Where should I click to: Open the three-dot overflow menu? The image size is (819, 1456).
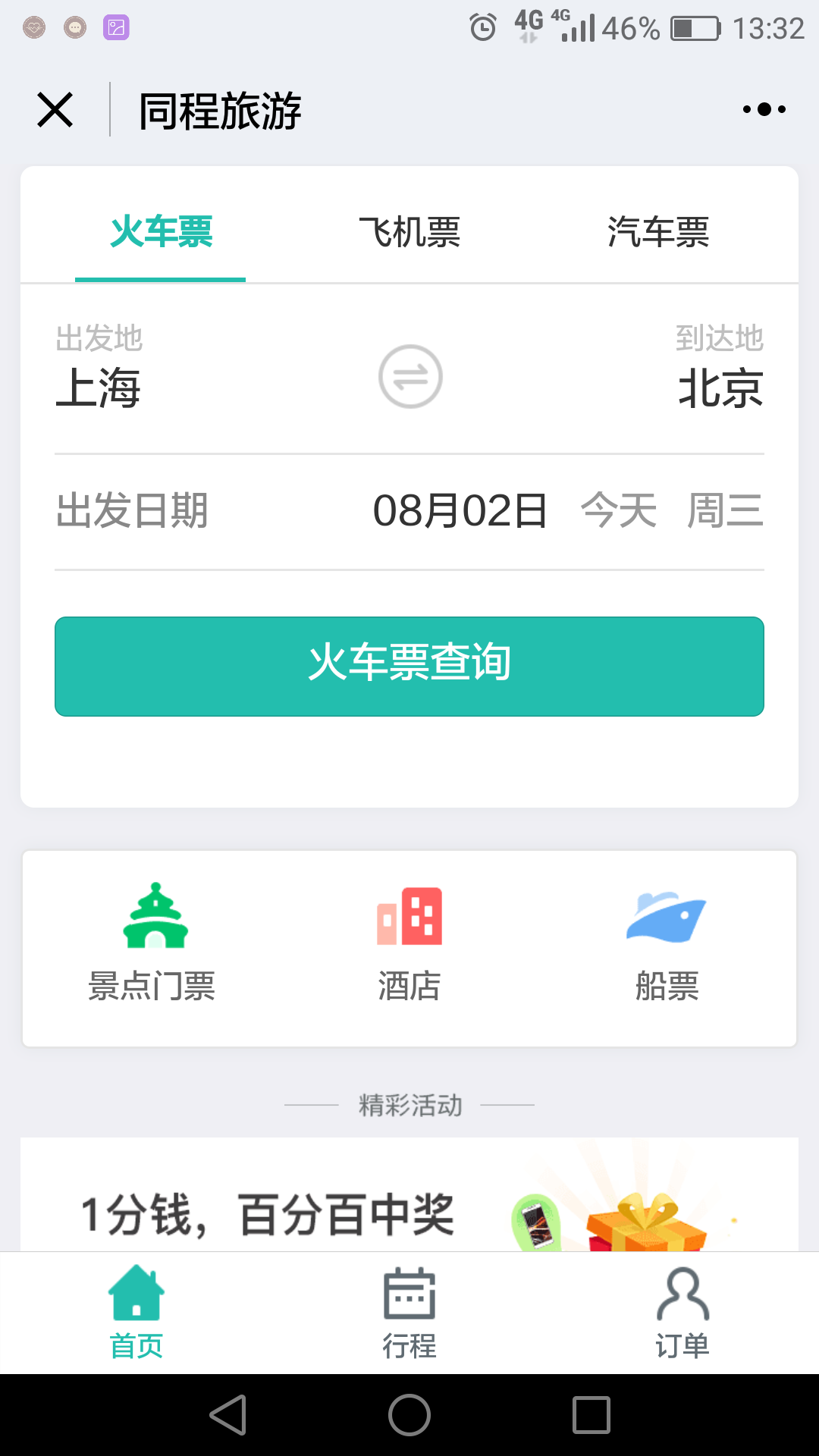coord(764,110)
